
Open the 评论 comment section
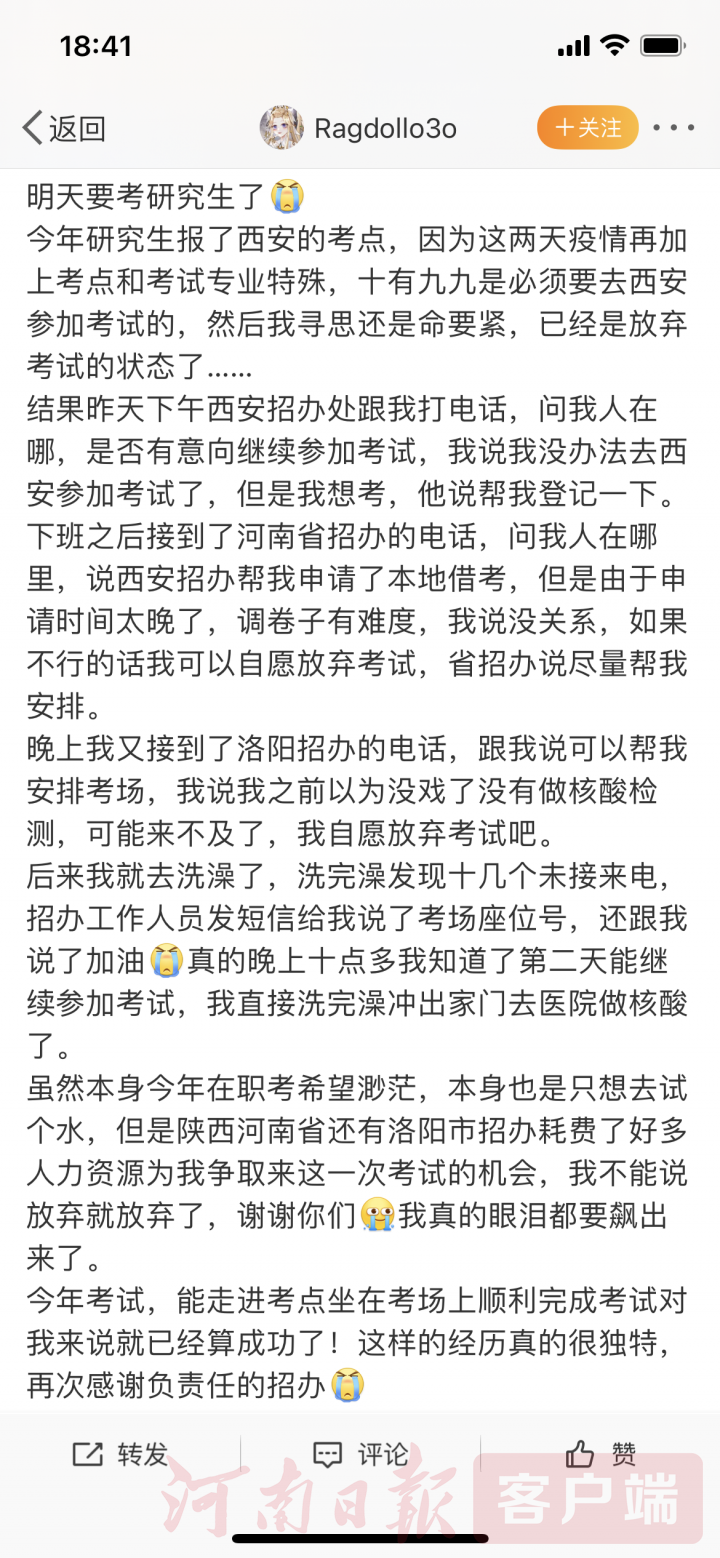(360, 1454)
